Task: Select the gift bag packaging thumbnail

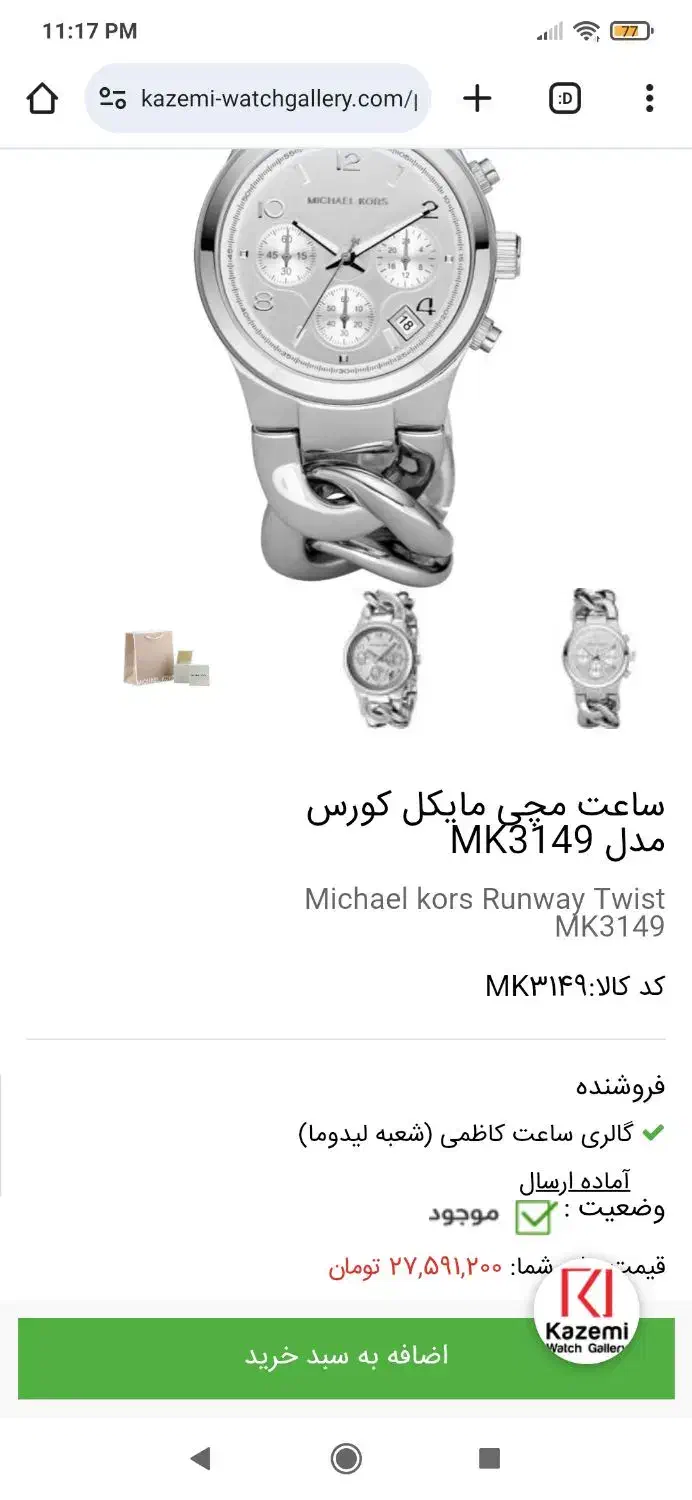Action: point(166,660)
